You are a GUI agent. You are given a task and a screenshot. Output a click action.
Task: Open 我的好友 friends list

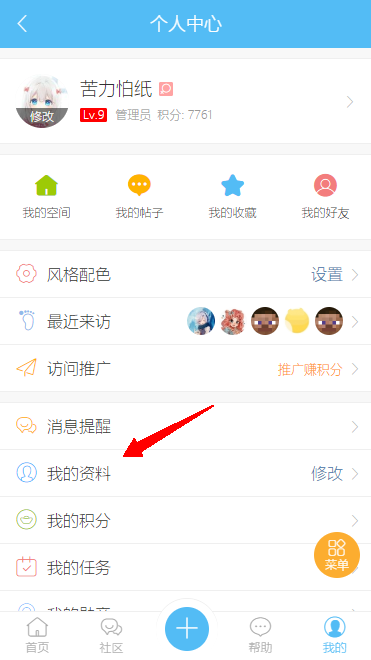click(x=325, y=197)
